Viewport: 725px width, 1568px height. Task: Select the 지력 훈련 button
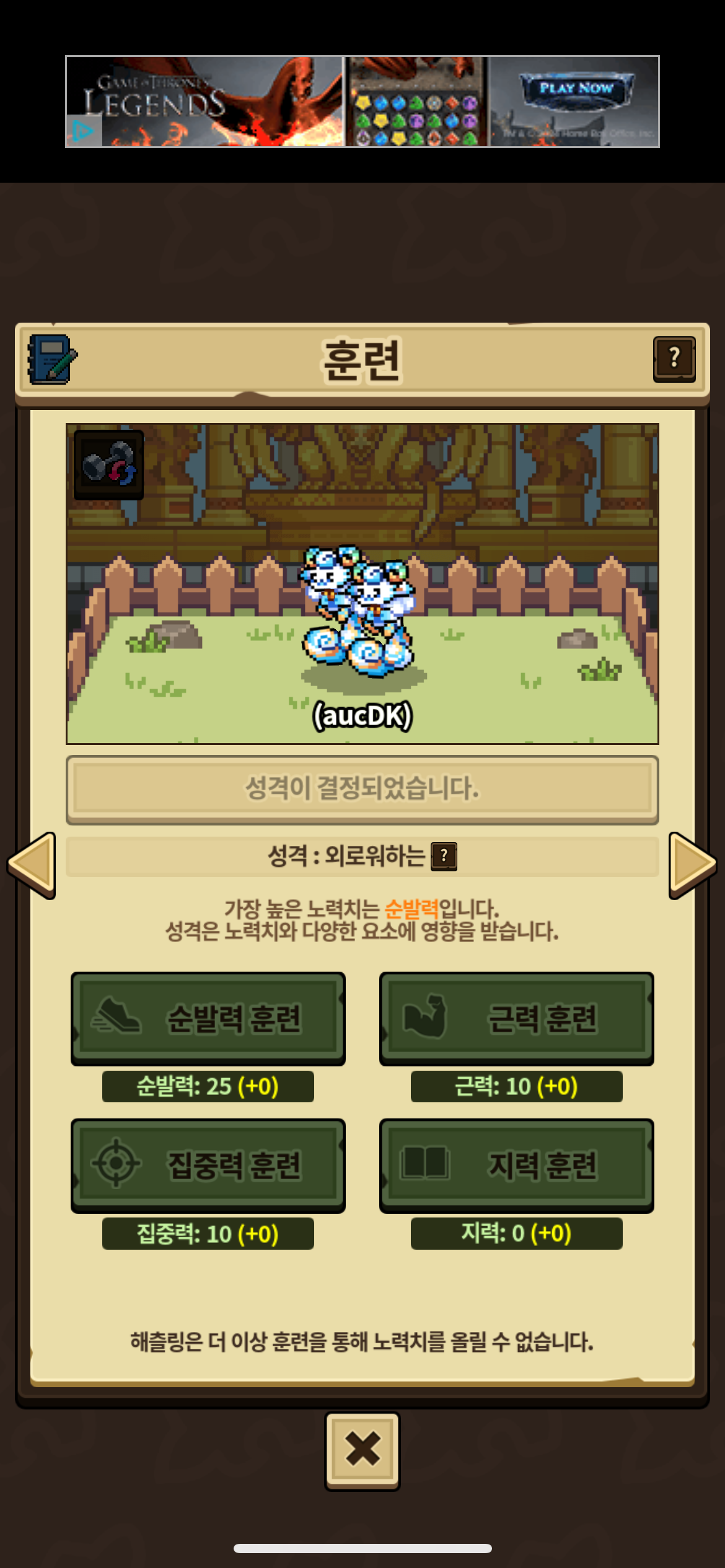pos(516,1165)
